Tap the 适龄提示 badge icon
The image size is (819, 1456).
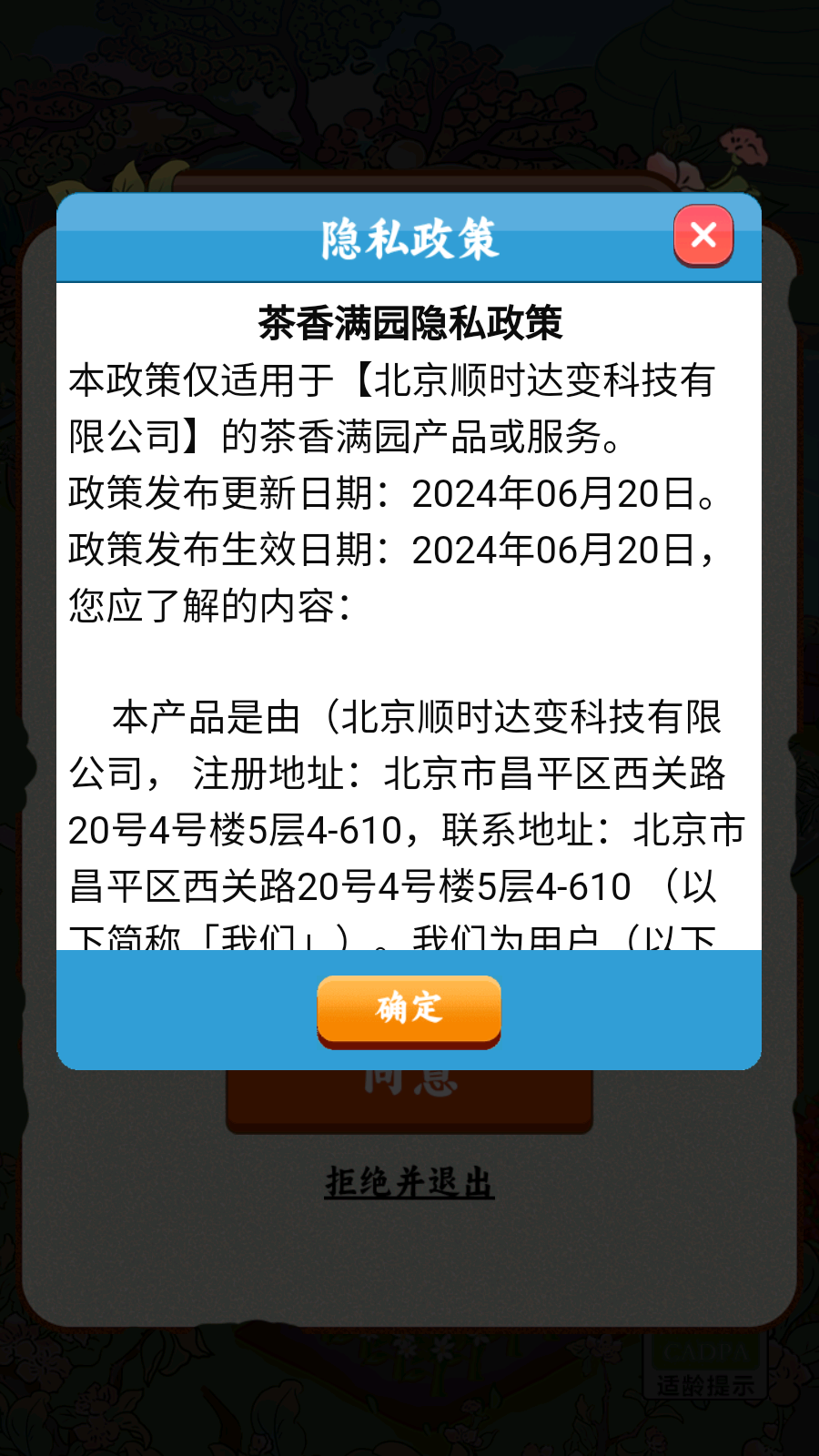pyautogui.click(x=705, y=1380)
